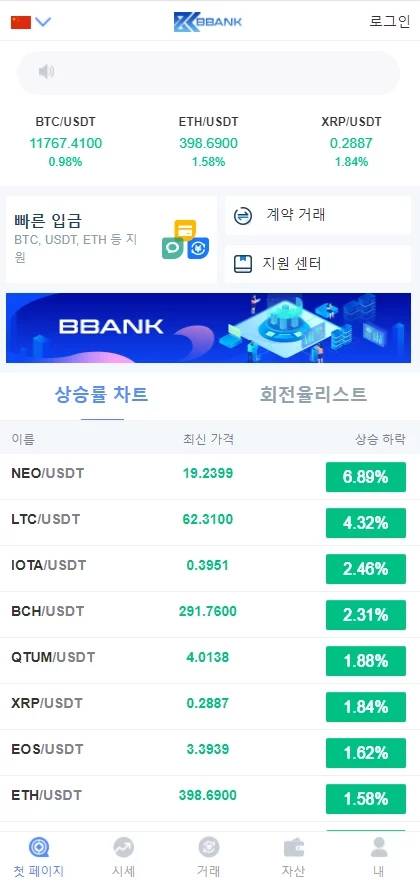Open 지원 센터 support center

[318, 264]
